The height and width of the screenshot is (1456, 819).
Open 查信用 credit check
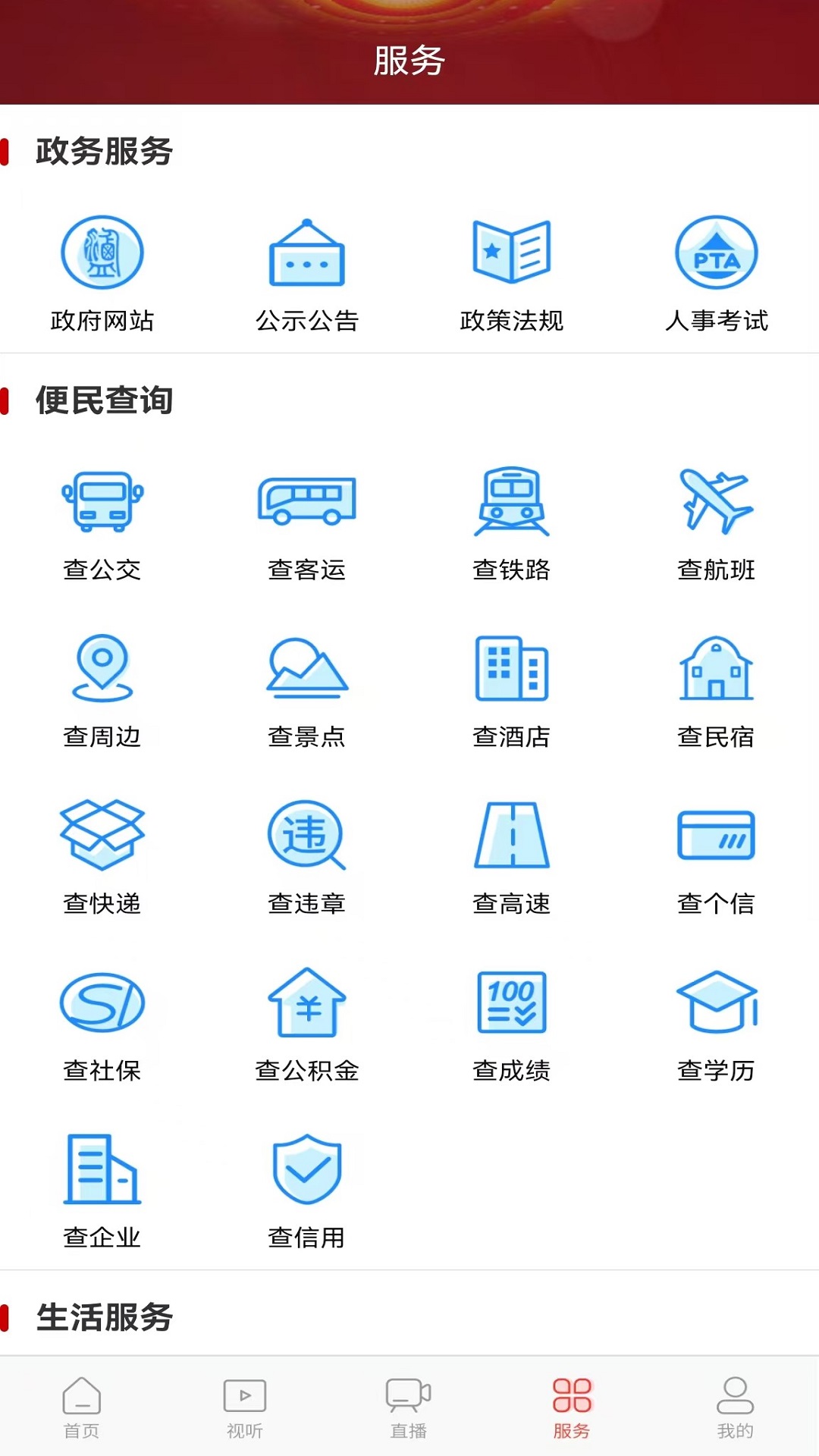click(307, 1192)
